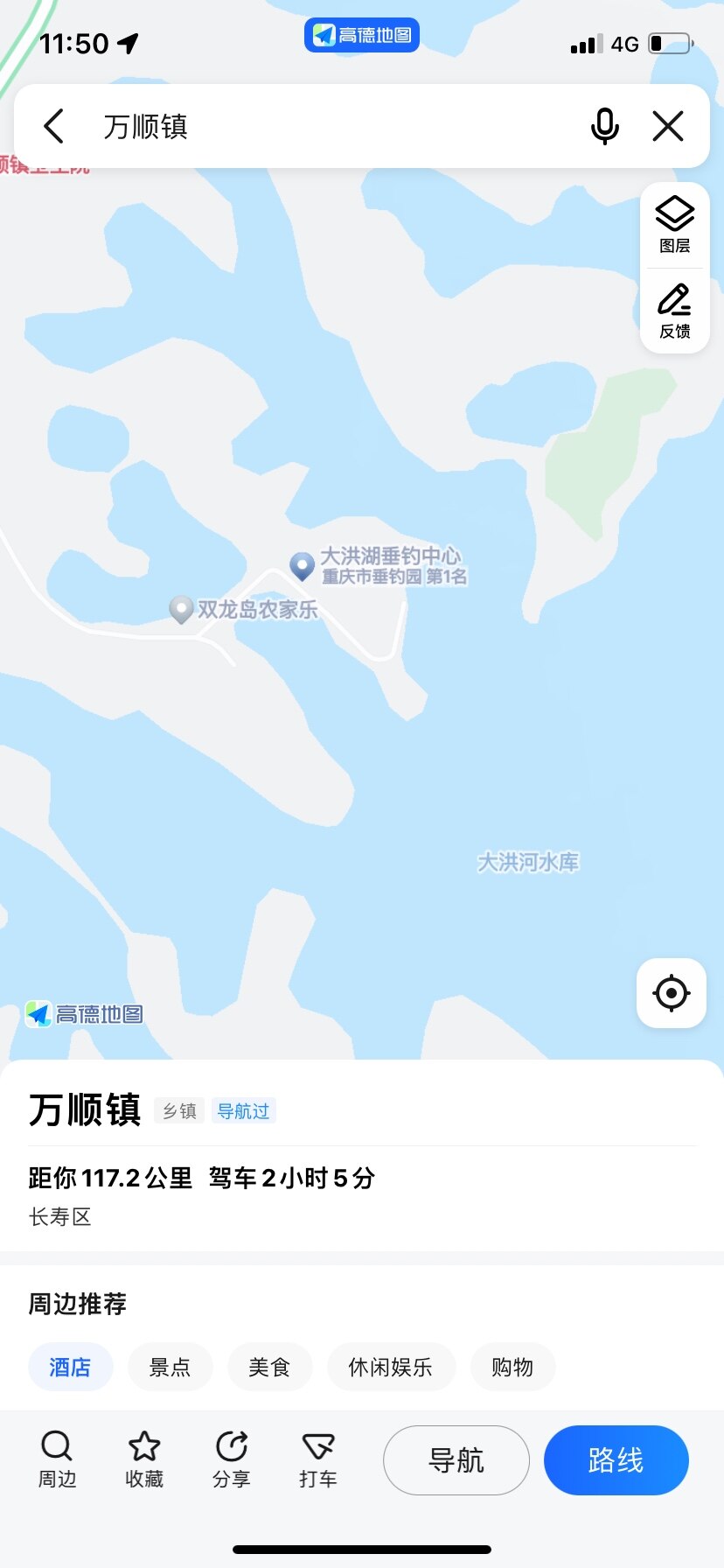Open 周边 nearby search
Image resolution: width=724 pixels, height=1568 pixels.
[x=57, y=1459]
